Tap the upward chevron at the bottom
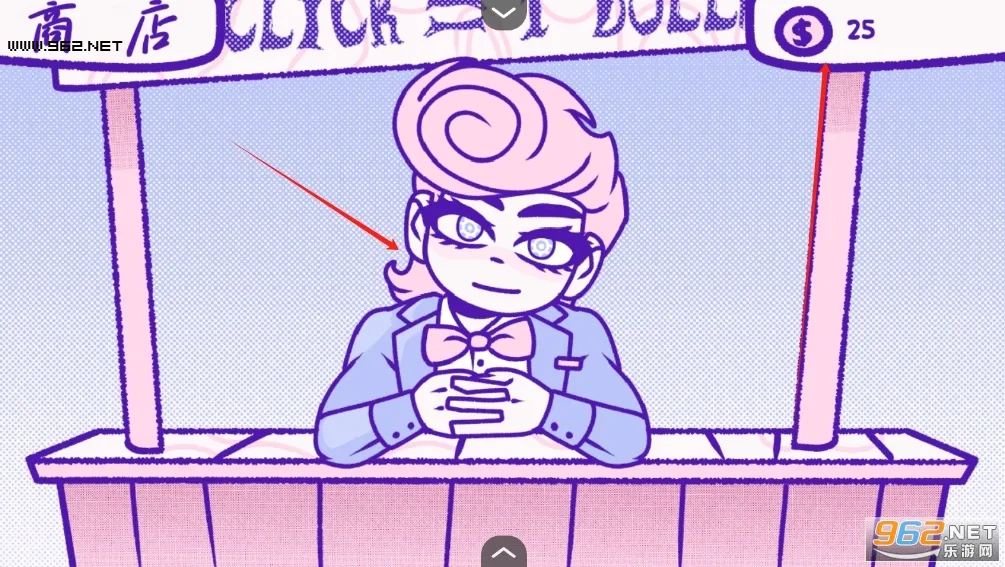This screenshot has height=567, width=1005. click(503, 552)
